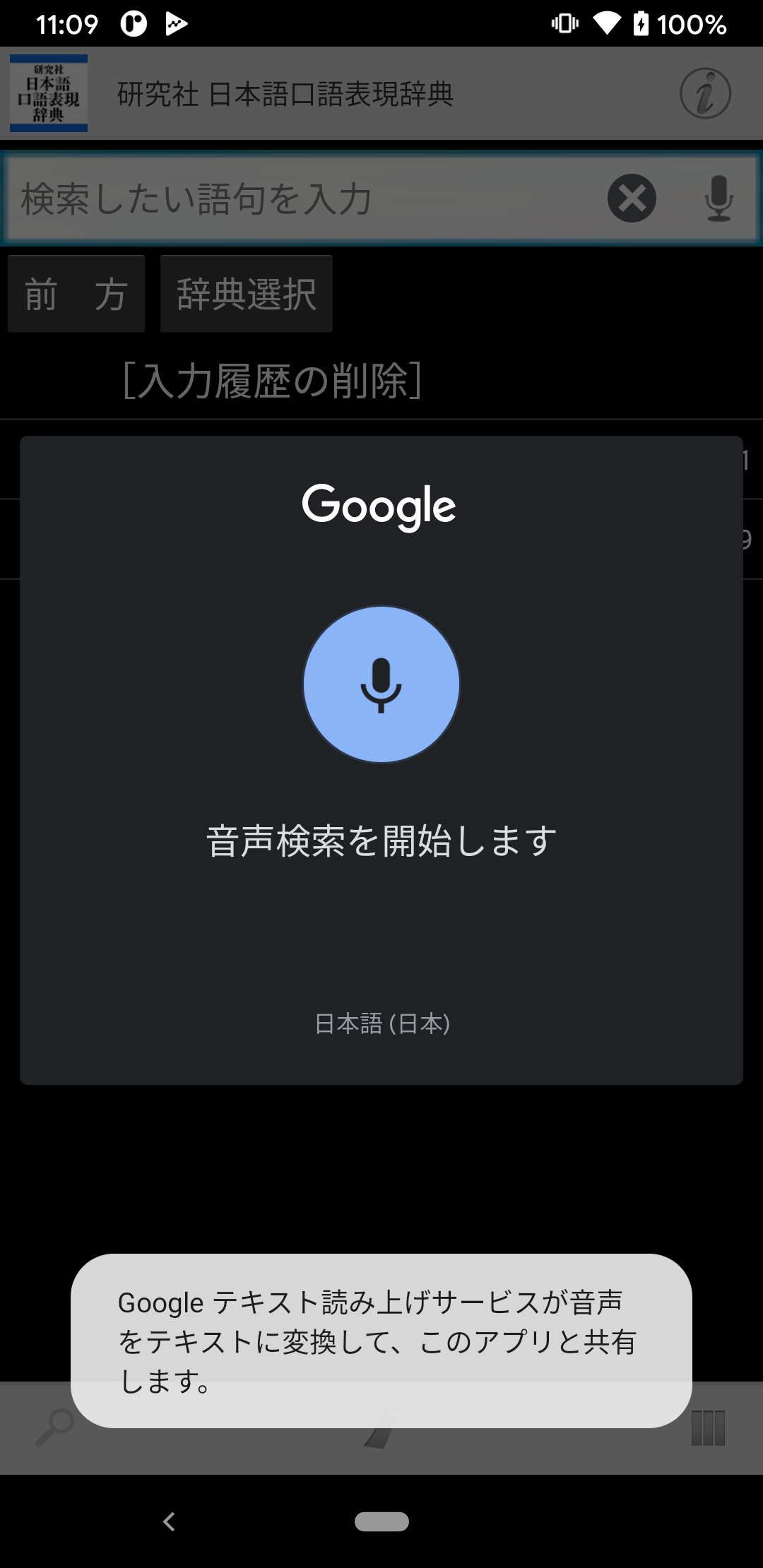Go back using the system back arrow
The image size is (763, 1568).
point(169,1521)
